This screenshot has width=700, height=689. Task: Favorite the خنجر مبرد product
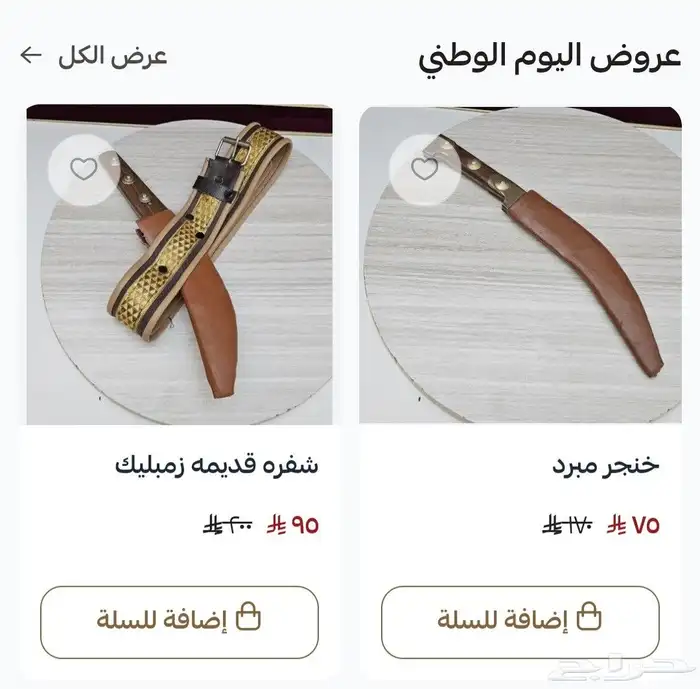pyautogui.click(x=425, y=169)
